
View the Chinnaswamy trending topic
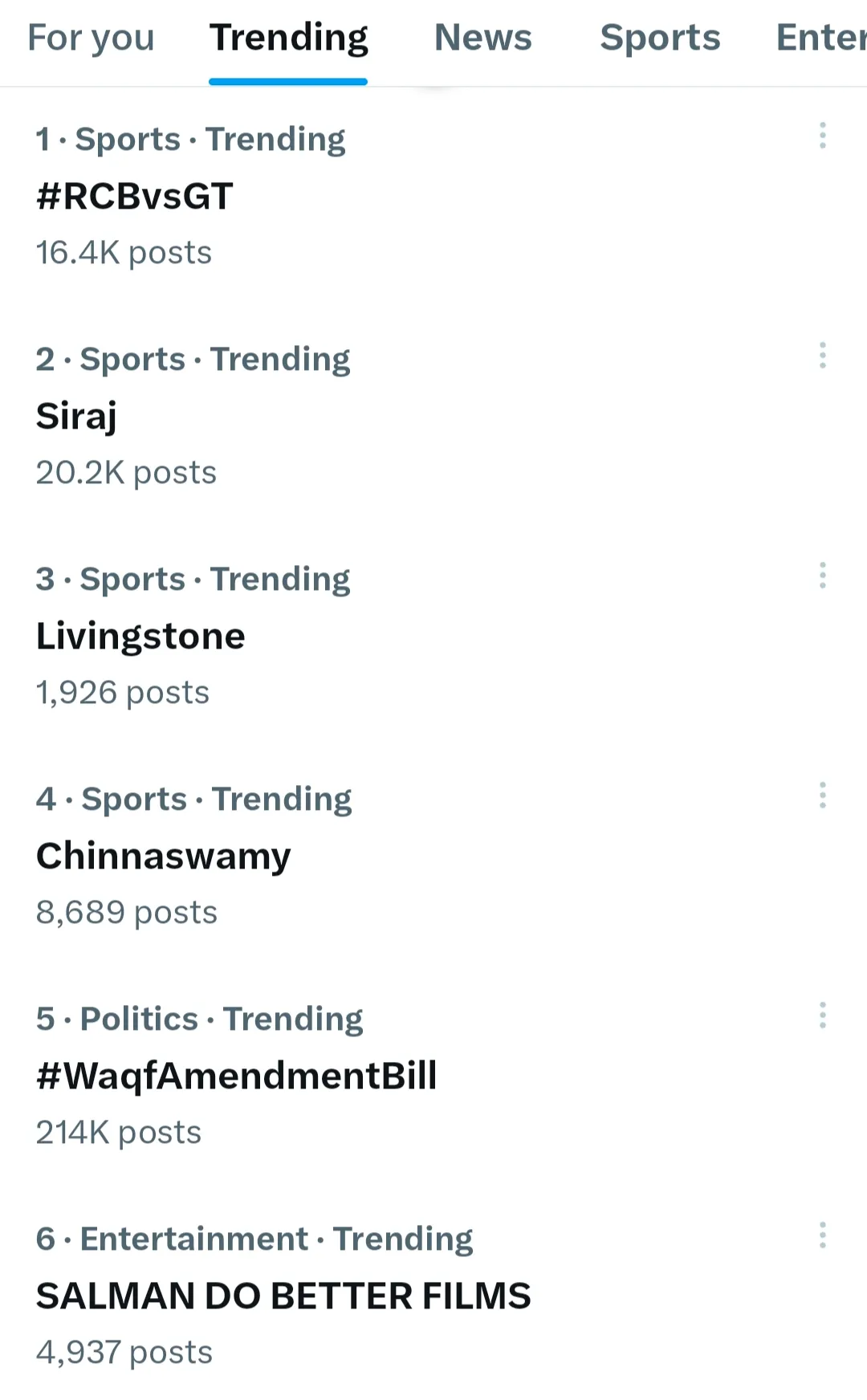[x=164, y=855]
